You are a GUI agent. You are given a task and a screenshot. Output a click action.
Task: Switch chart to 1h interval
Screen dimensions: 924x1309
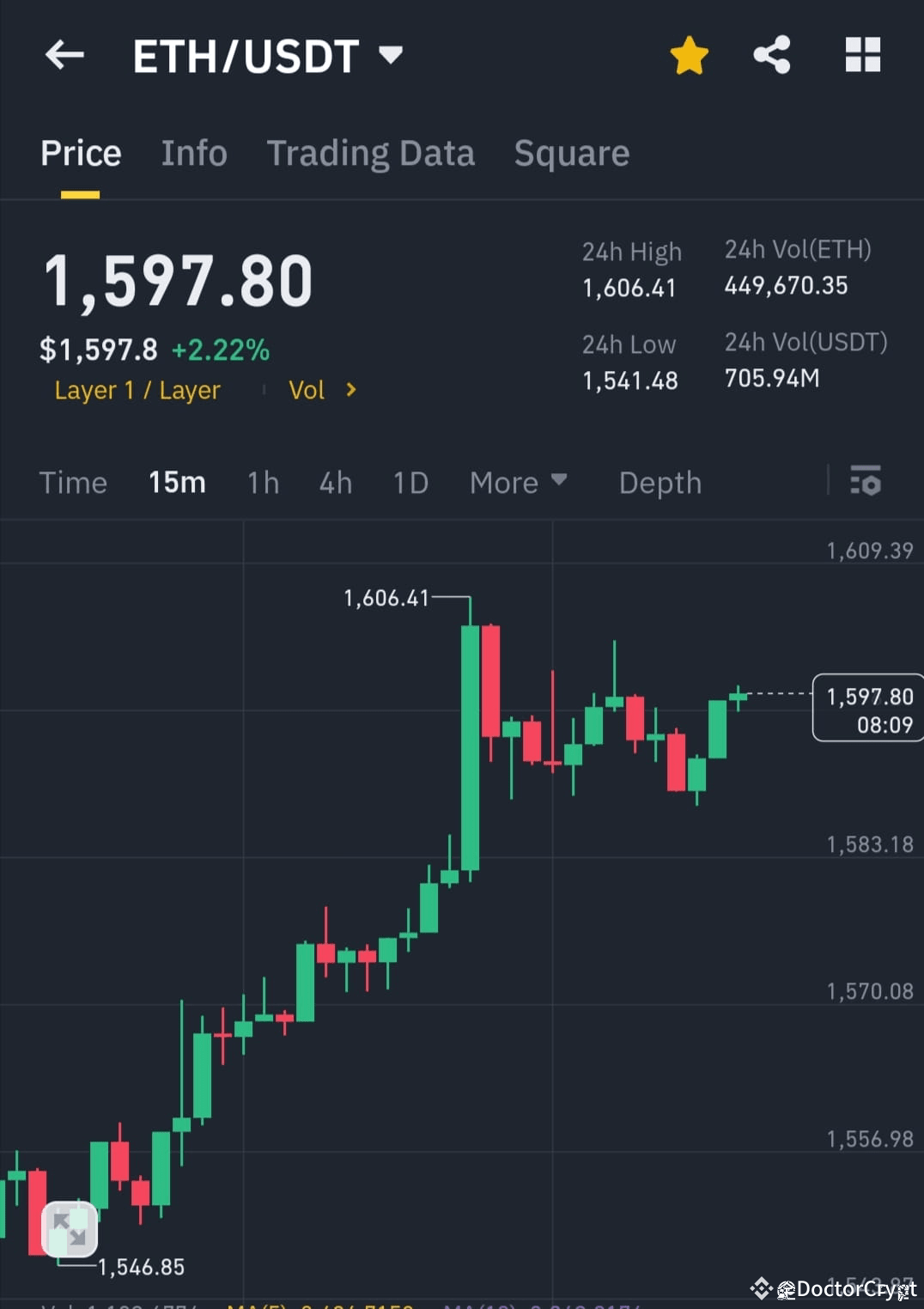(x=263, y=482)
